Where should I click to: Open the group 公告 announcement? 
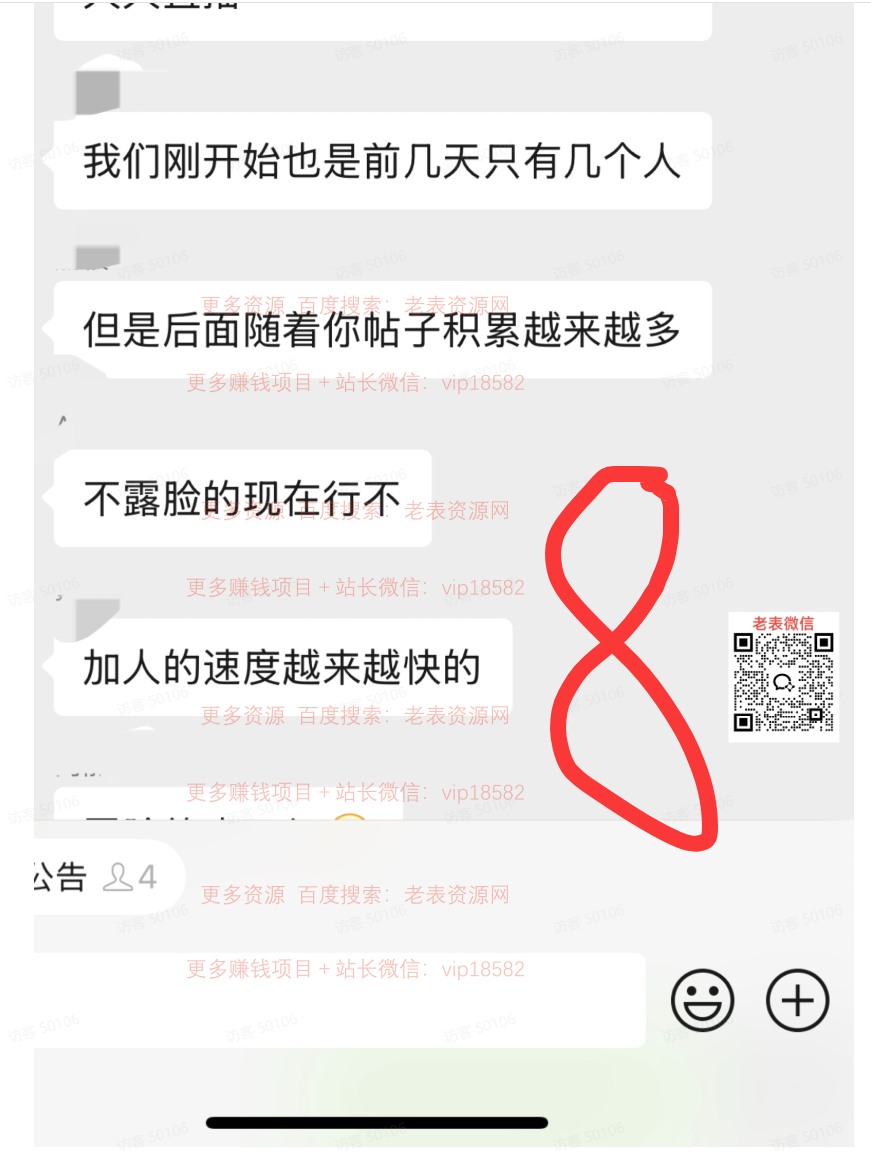pos(62,877)
